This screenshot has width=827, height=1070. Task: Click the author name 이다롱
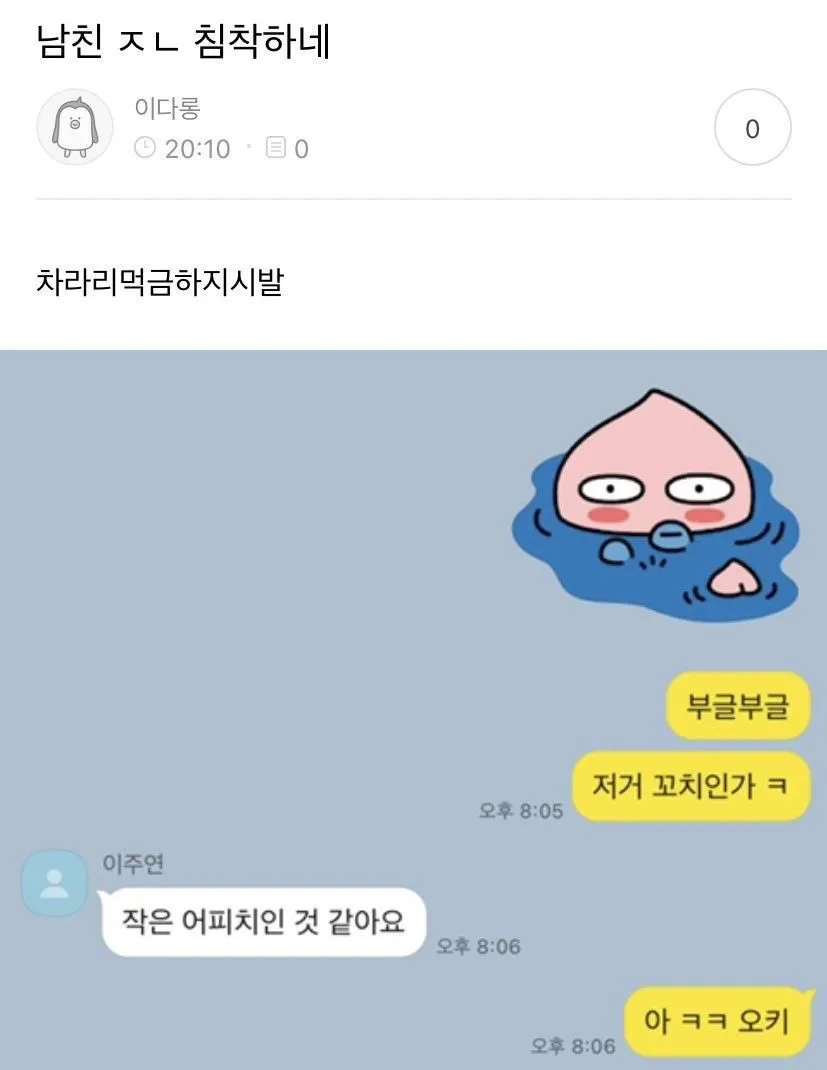point(164,112)
